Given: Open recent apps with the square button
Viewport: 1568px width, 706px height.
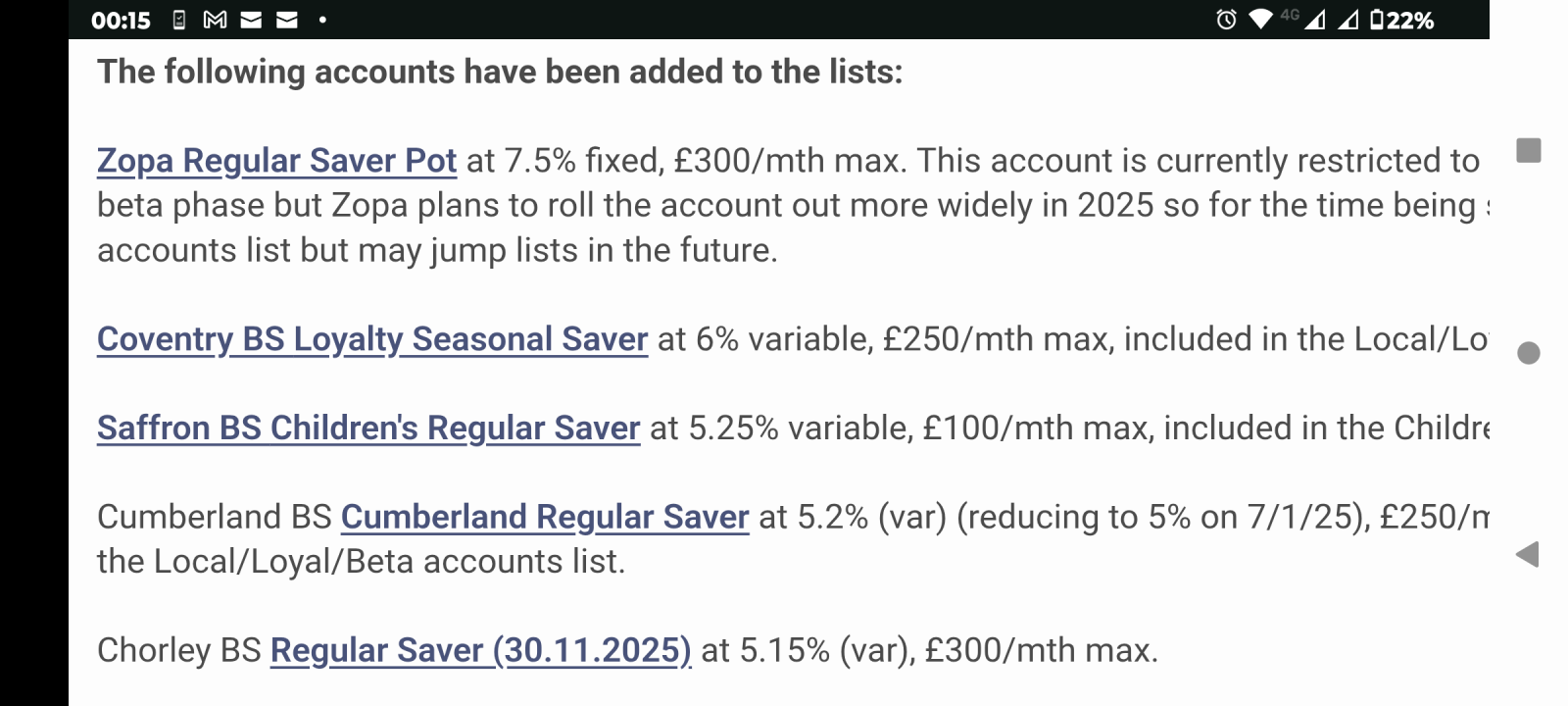Looking at the screenshot, I should point(1528,150).
